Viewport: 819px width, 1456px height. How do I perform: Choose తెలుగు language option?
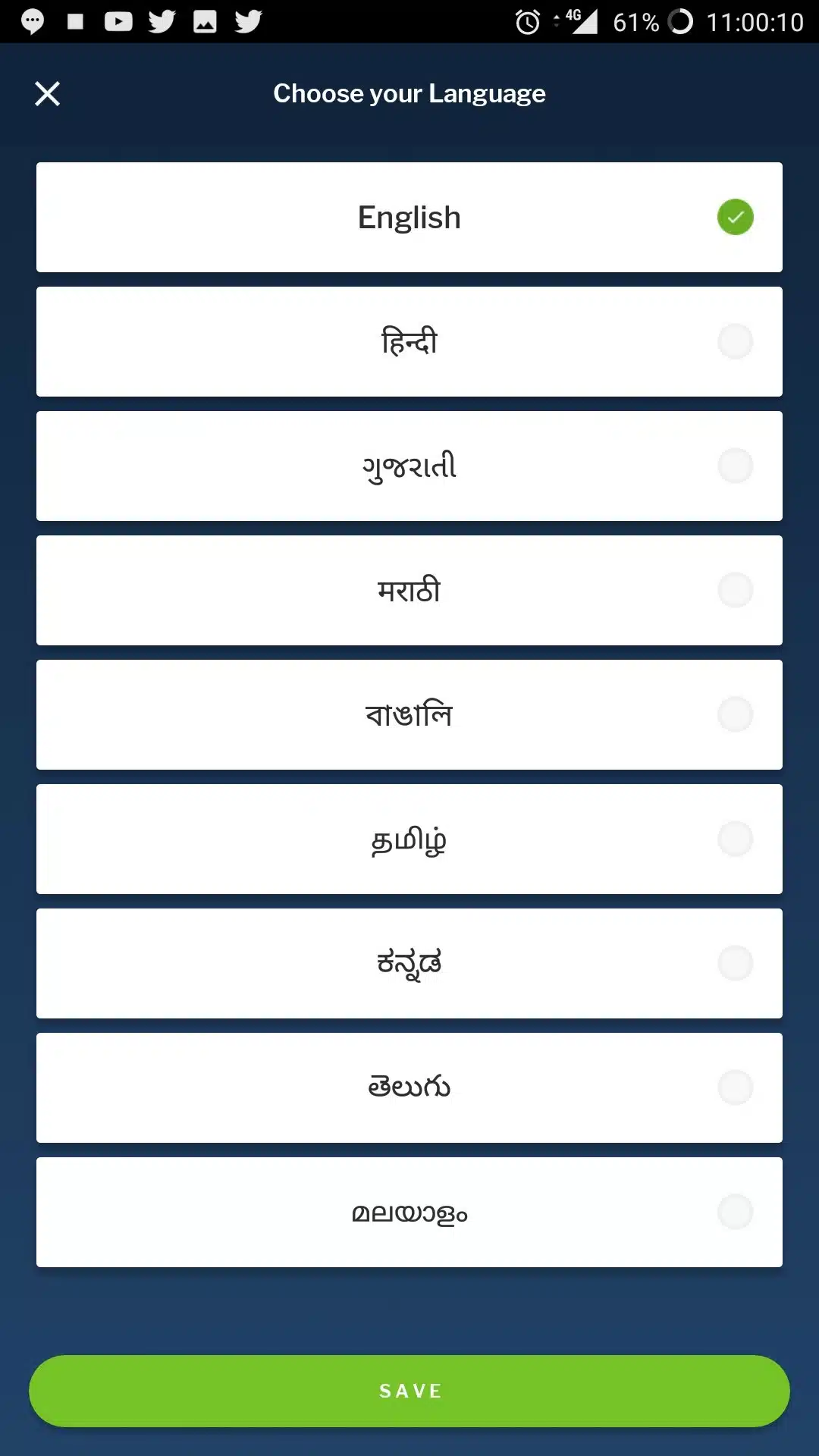pyautogui.click(x=409, y=1087)
